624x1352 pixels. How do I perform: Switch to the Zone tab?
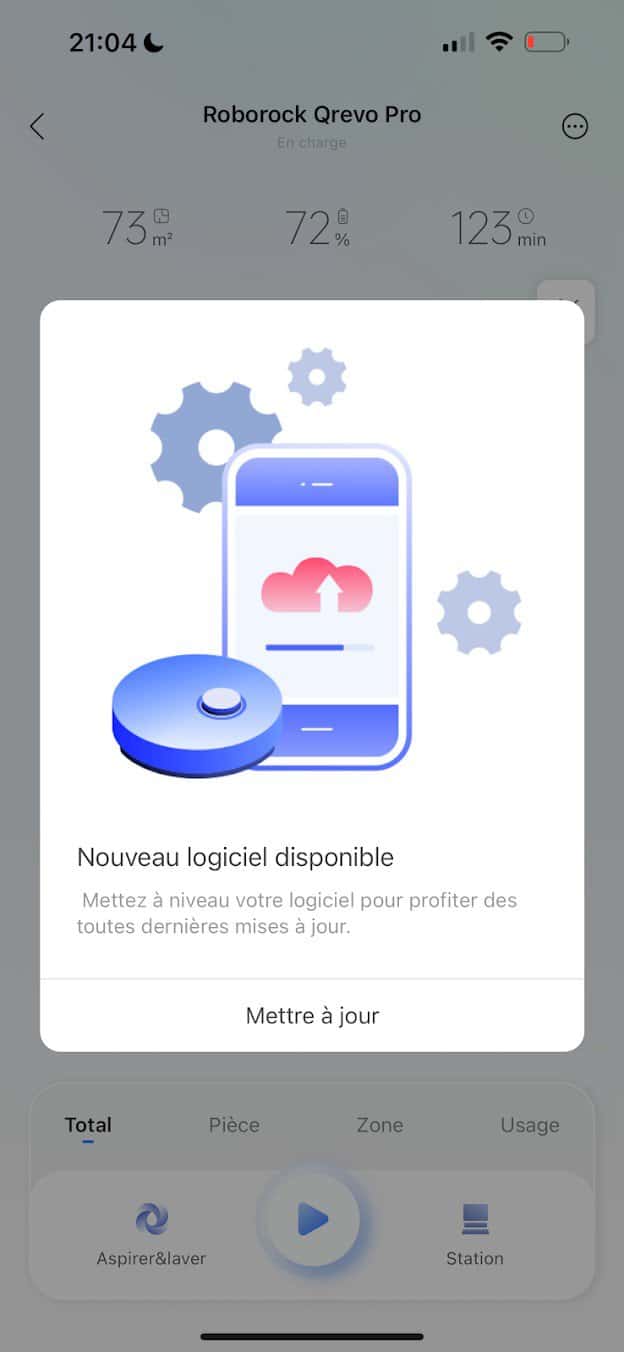[x=380, y=1125]
